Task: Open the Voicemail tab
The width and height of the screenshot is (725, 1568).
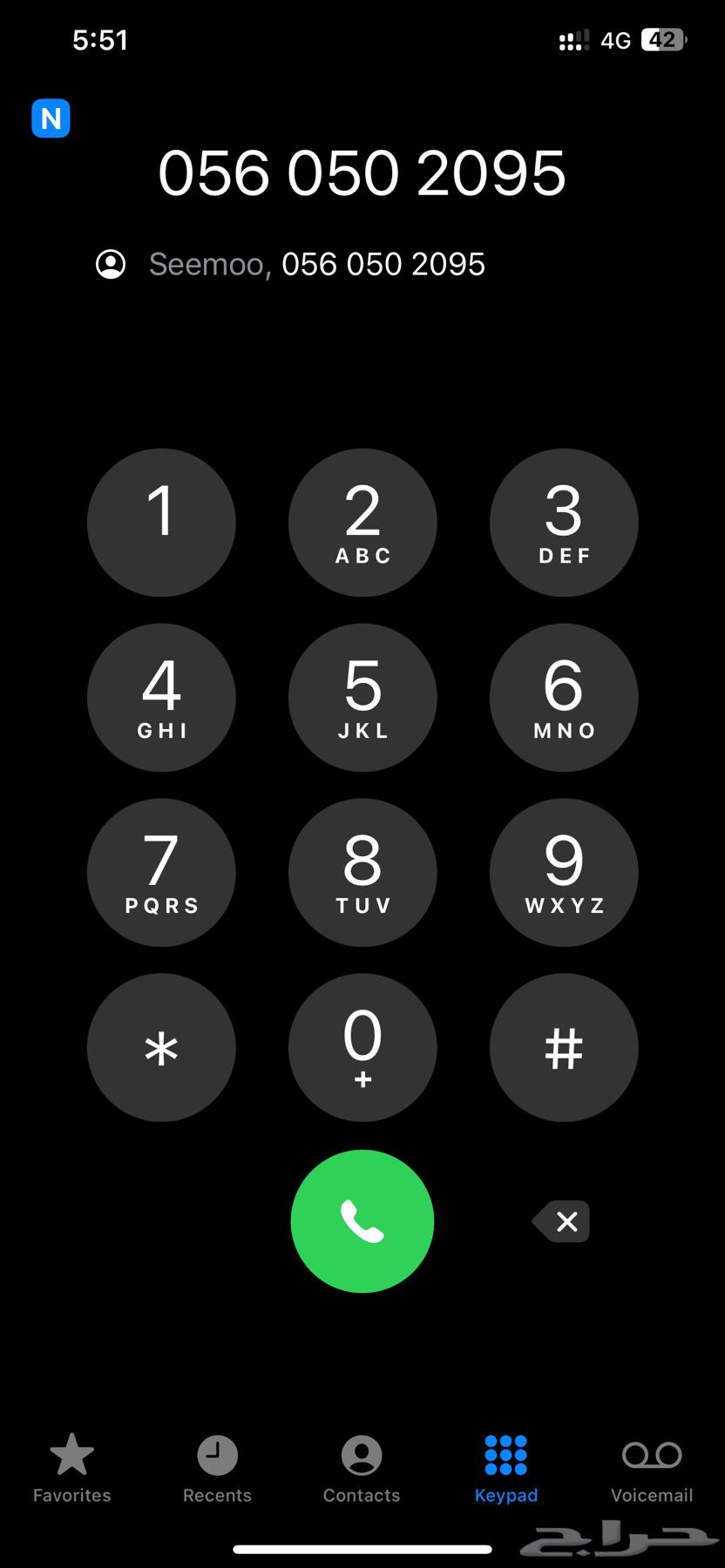Action: [652, 1470]
